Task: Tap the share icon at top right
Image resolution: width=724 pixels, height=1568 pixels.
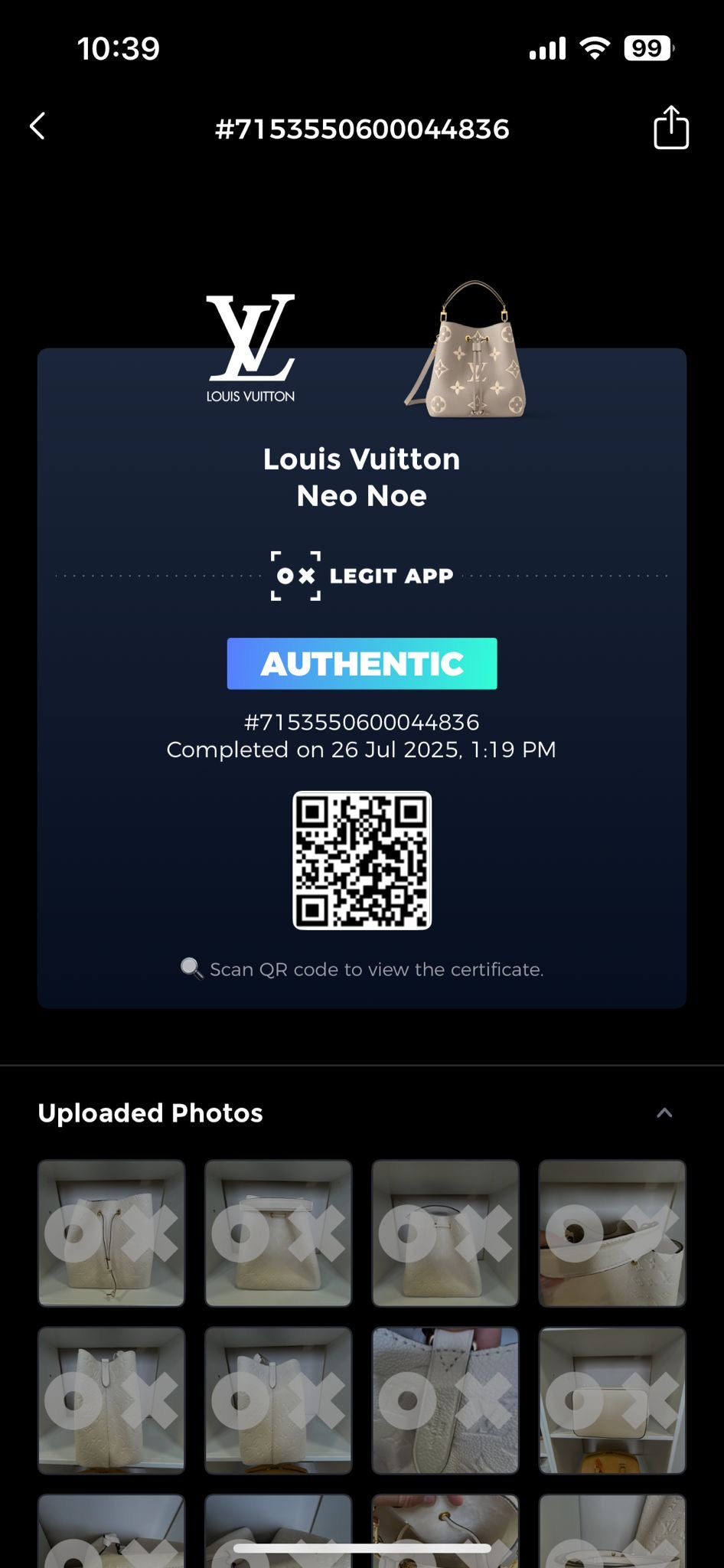Action: (671, 129)
